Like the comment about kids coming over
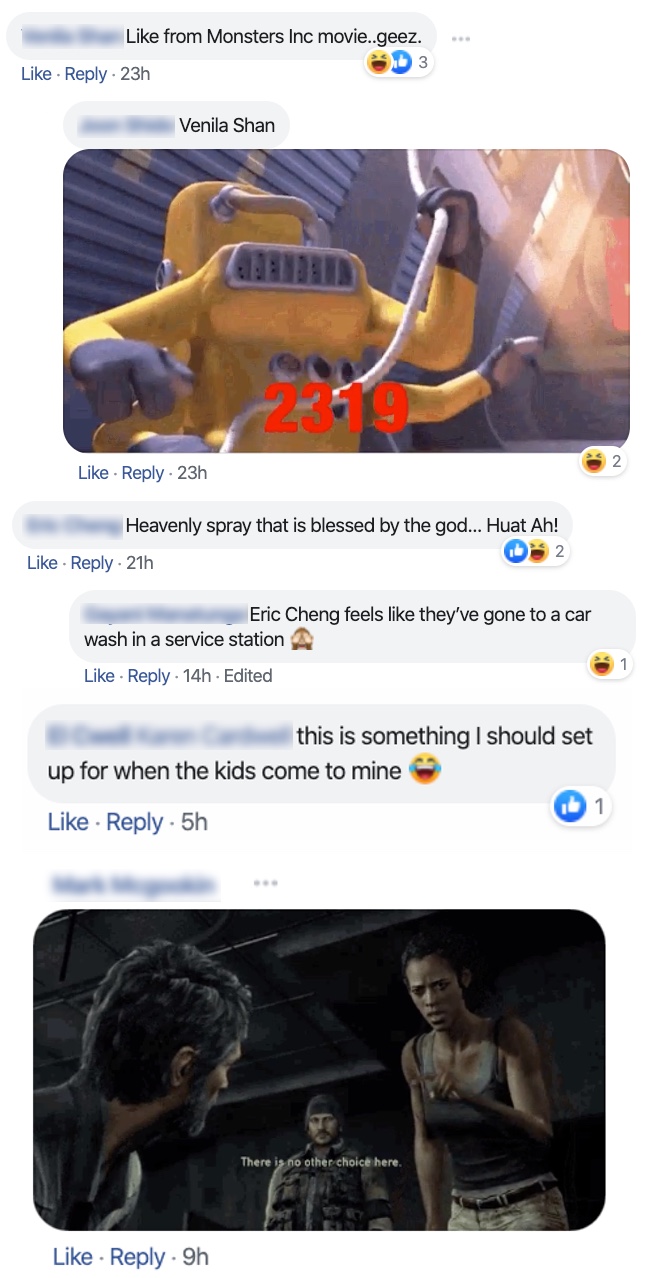 click(x=68, y=822)
